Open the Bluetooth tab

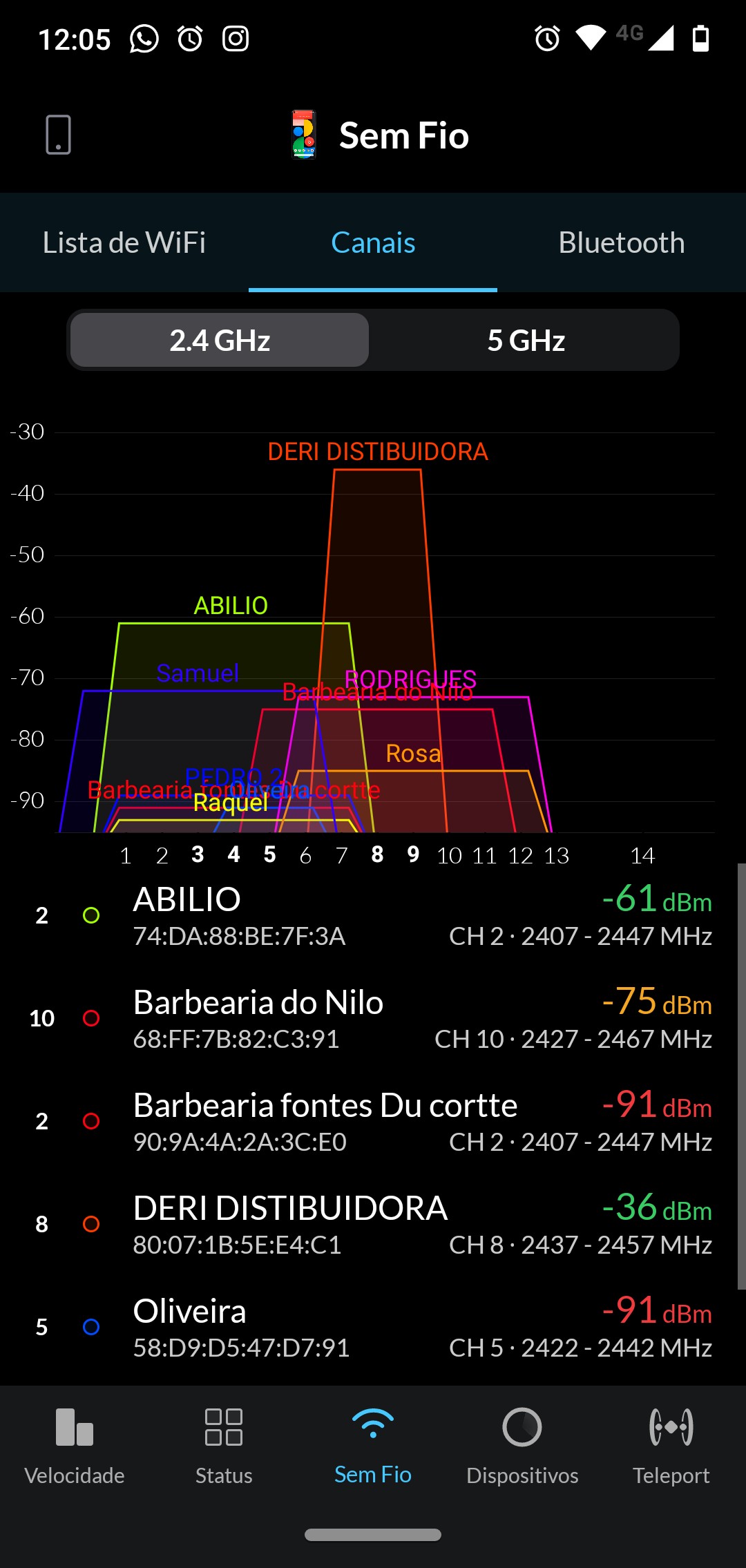tap(621, 242)
